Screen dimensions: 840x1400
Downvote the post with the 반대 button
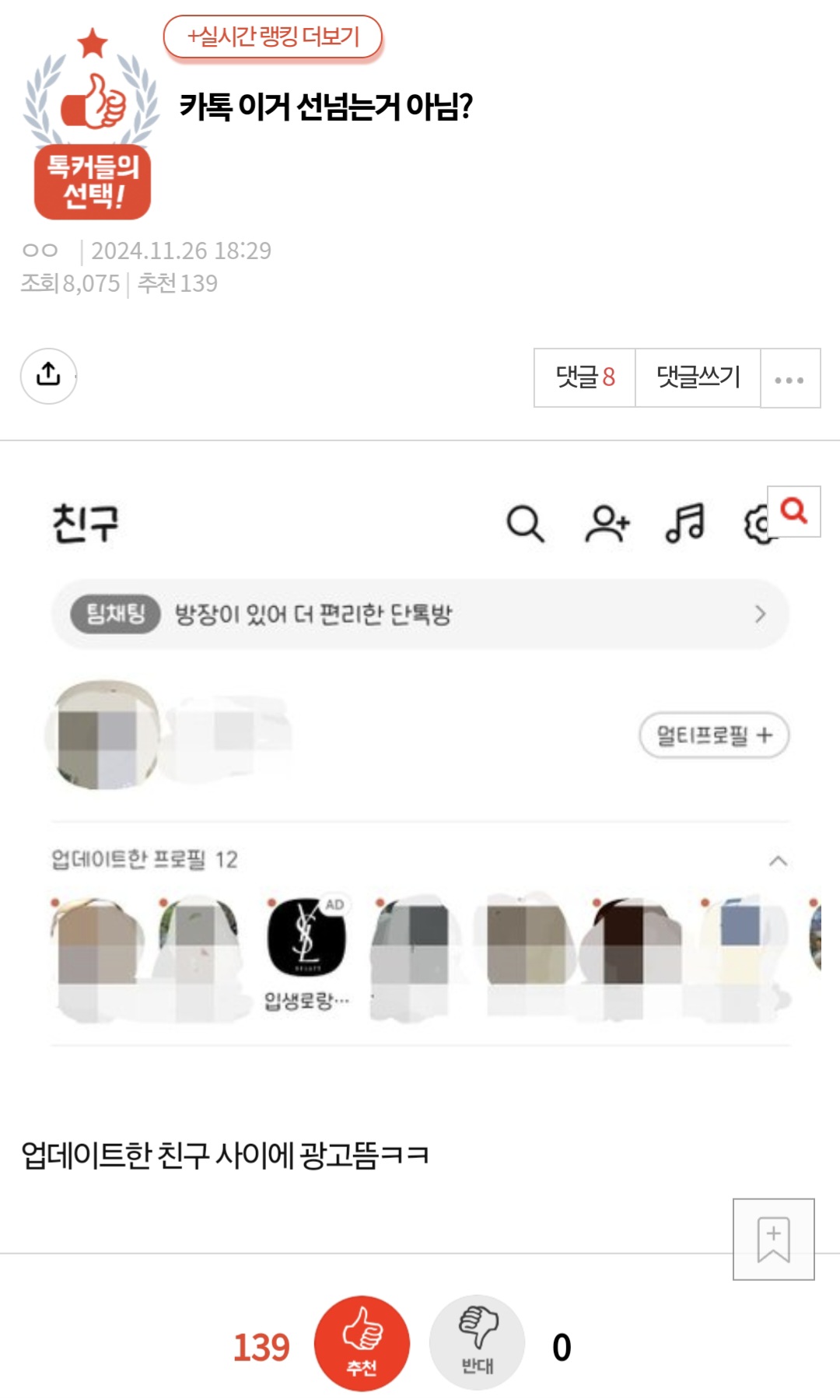click(477, 1343)
